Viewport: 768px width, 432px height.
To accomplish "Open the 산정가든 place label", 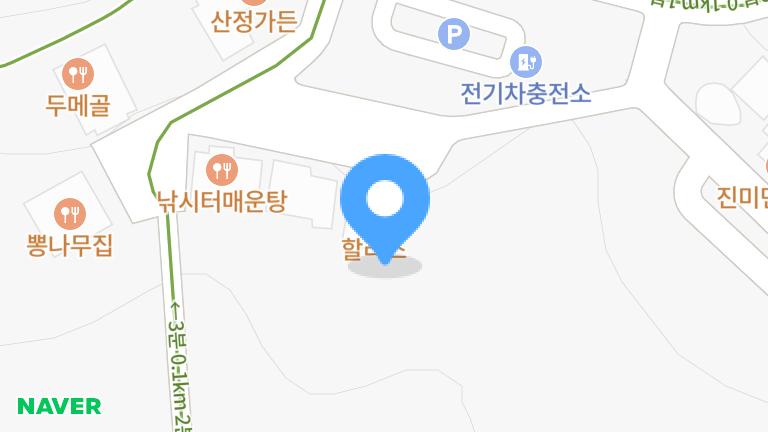I will click(254, 20).
